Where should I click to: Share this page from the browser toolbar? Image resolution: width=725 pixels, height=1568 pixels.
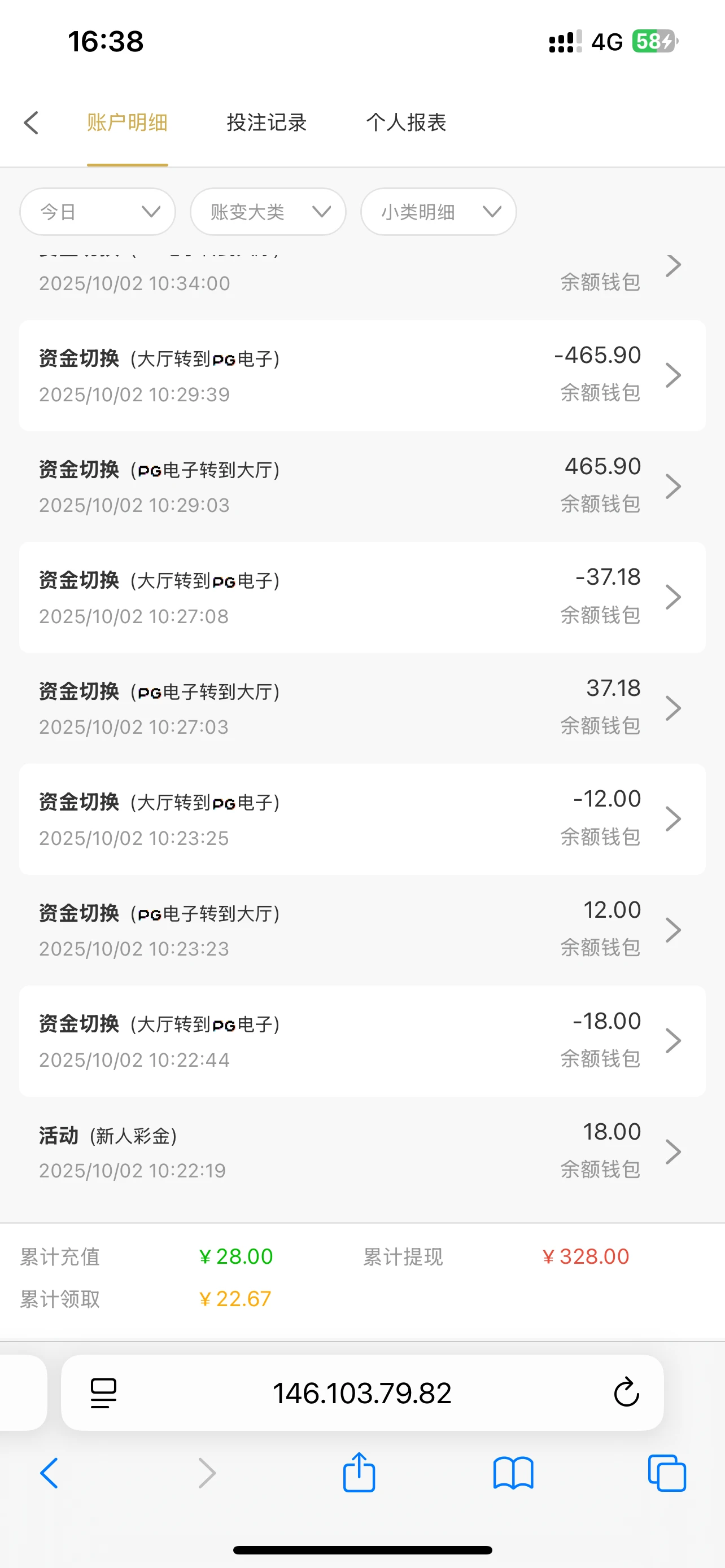pos(359,1473)
